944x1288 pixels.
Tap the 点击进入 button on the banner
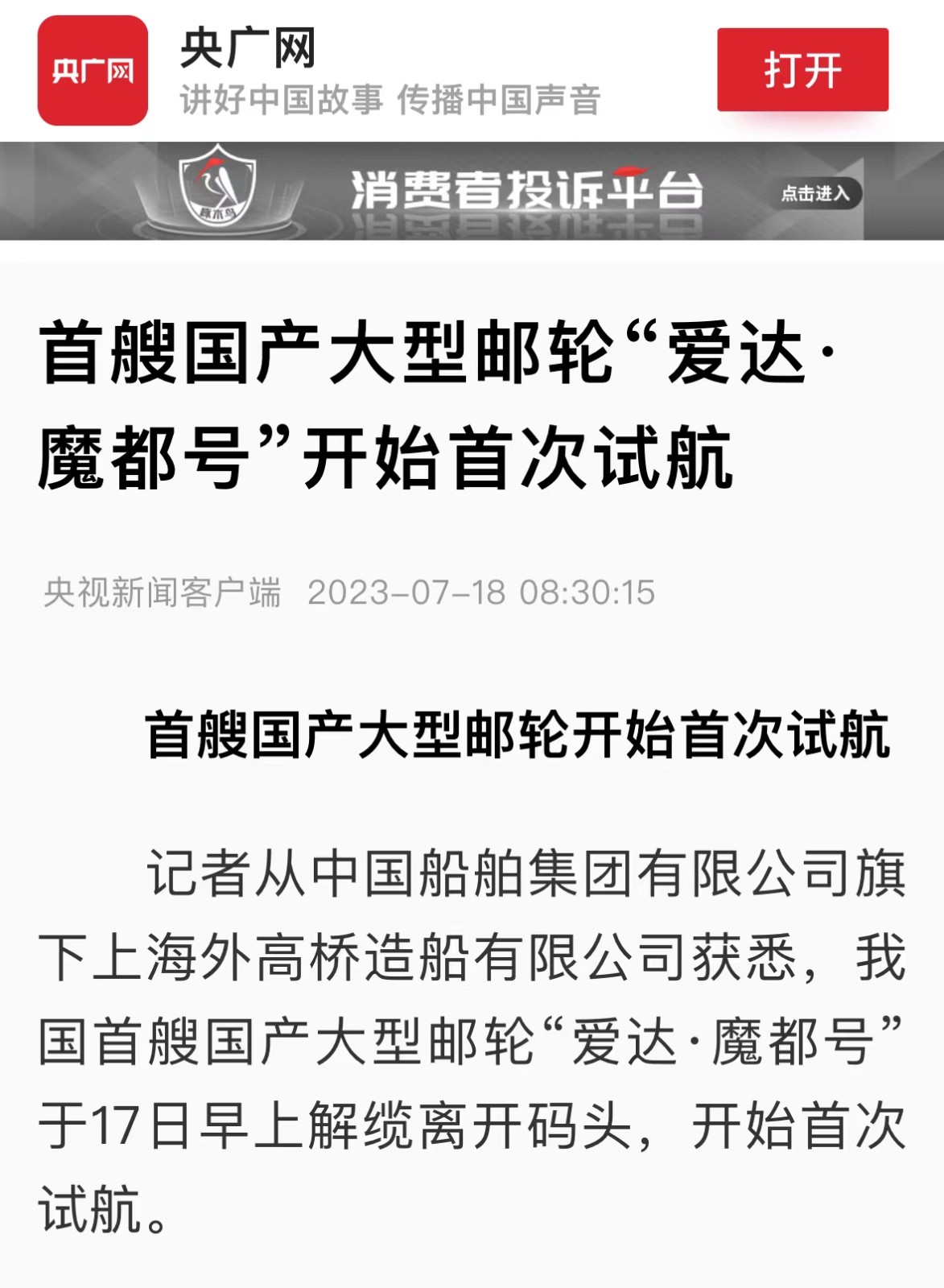[815, 193]
